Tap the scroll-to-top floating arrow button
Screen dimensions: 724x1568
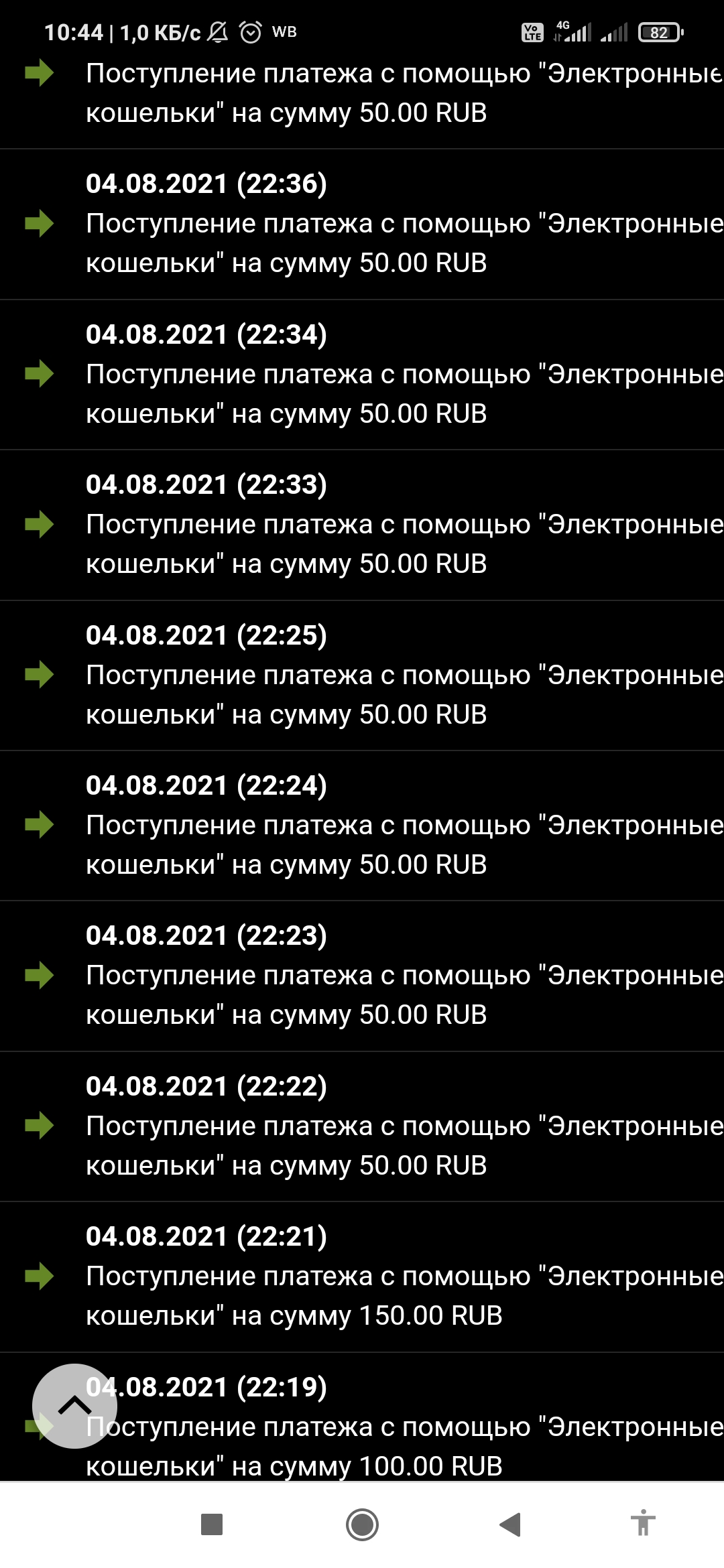click(74, 1406)
